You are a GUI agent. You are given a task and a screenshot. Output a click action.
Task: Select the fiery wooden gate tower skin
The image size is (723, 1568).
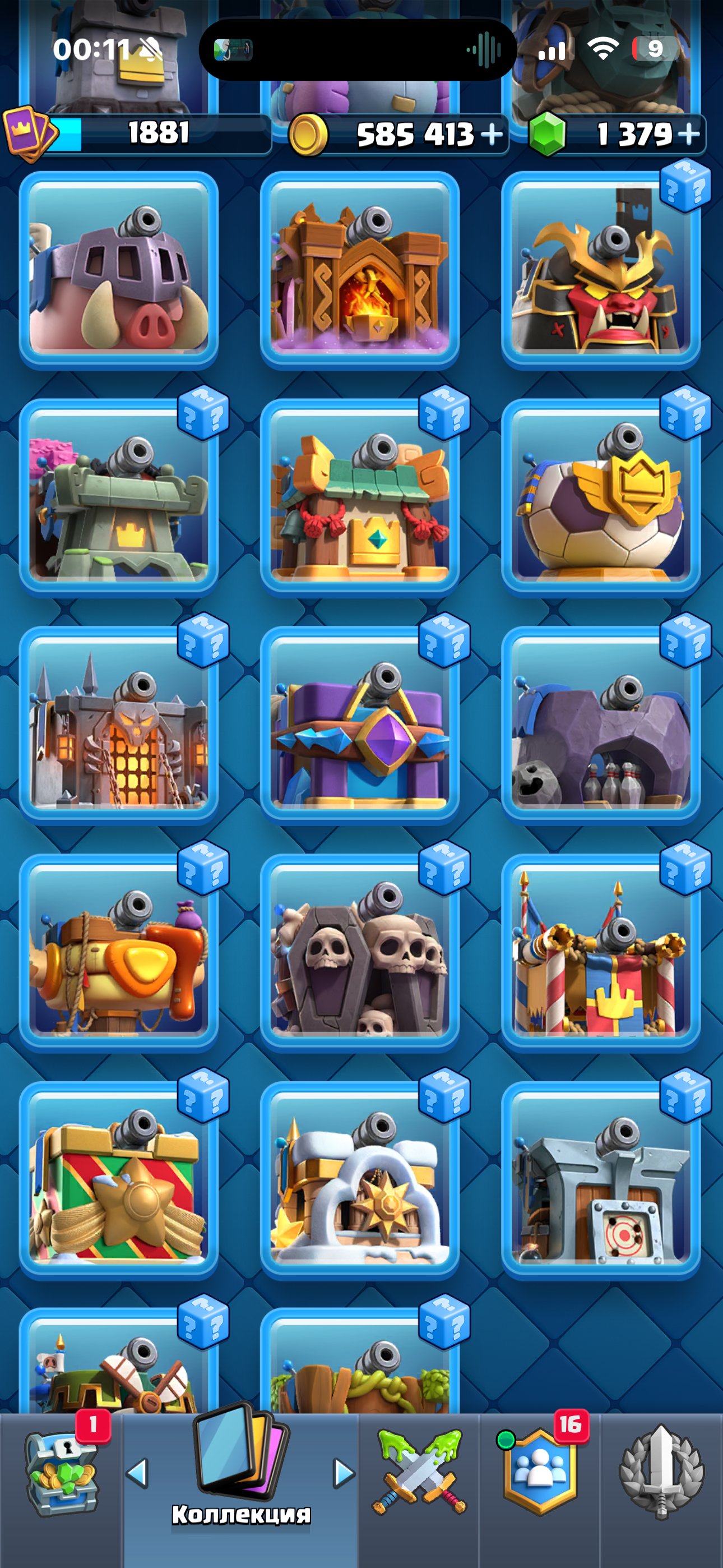coord(360,270)
